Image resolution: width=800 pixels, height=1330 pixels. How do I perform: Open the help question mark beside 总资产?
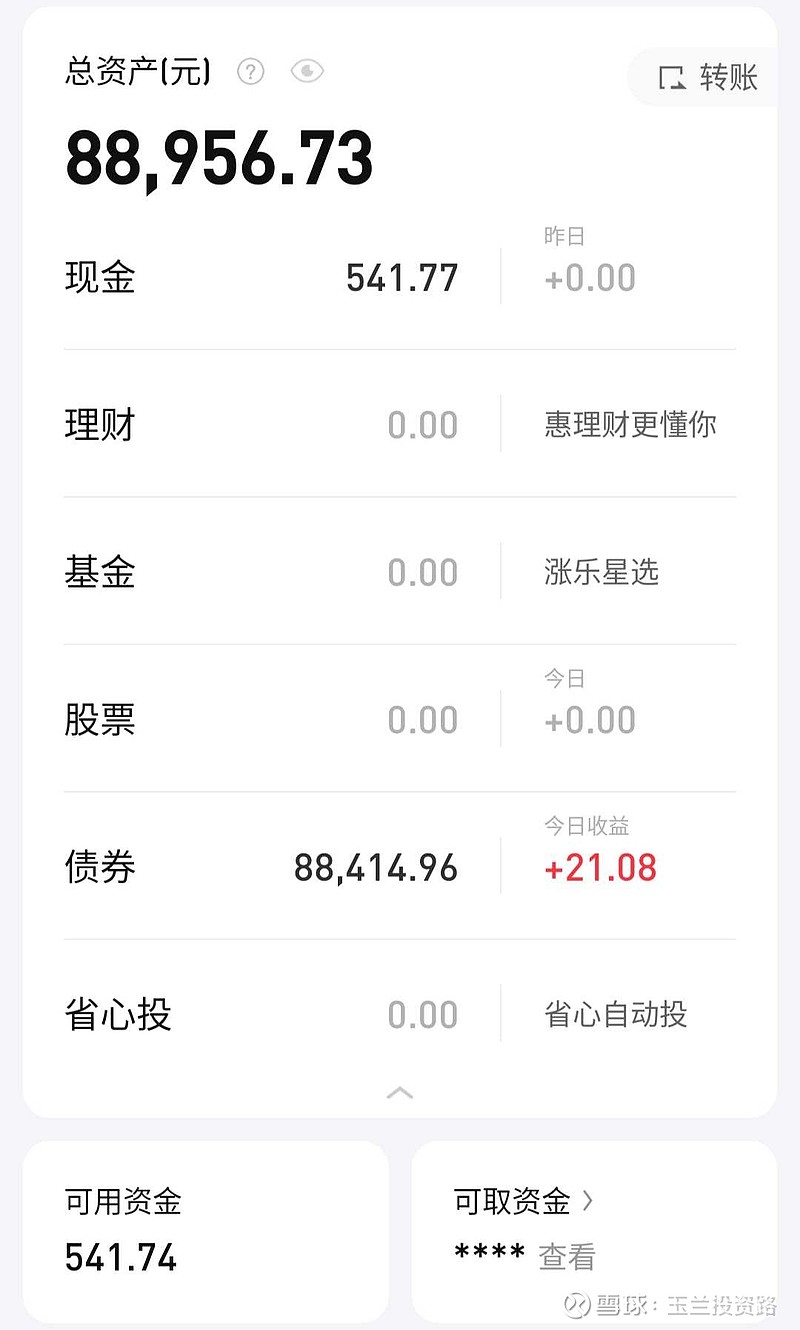(x=250, y=71)
